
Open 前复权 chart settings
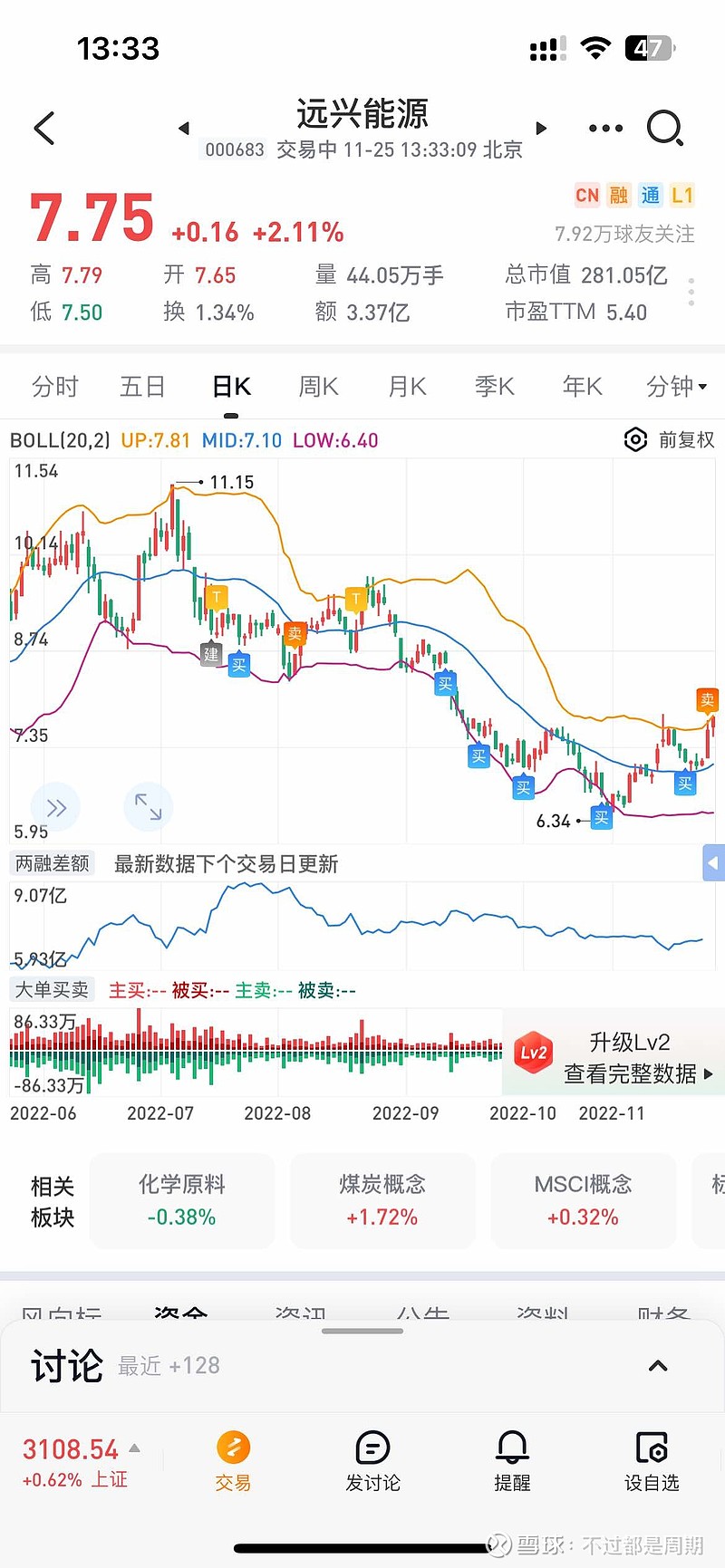(x=670, y=440)
